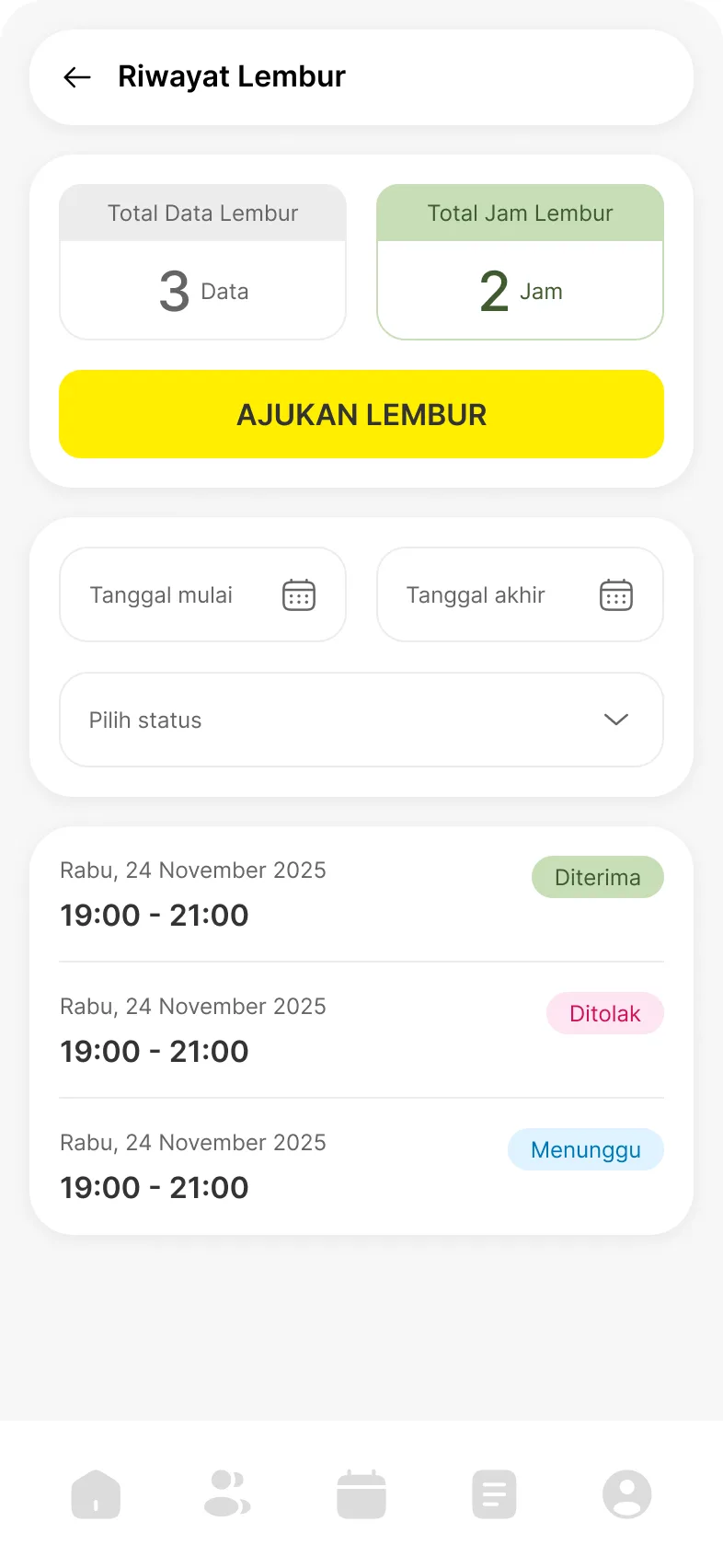Expand the Pilih status dropdown
The width and height of the screenshot is (723, 1568).
[x=361, y=720]
